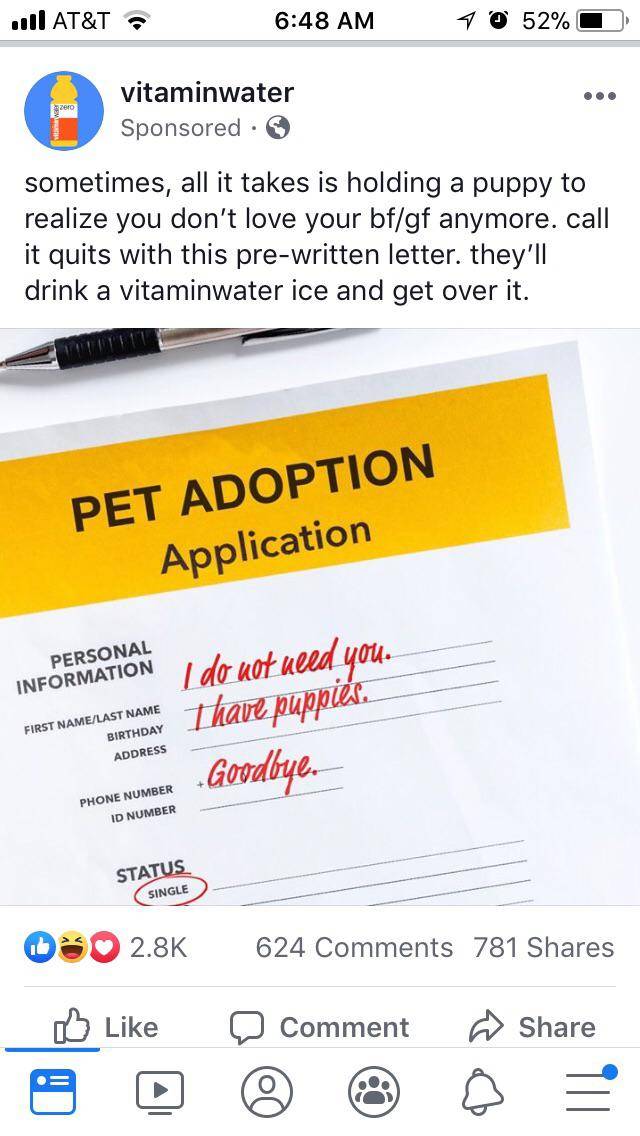This screenshot has height=1136, width=640.
Task: Open the post's three-dot options menu
Action: (600, 98)
